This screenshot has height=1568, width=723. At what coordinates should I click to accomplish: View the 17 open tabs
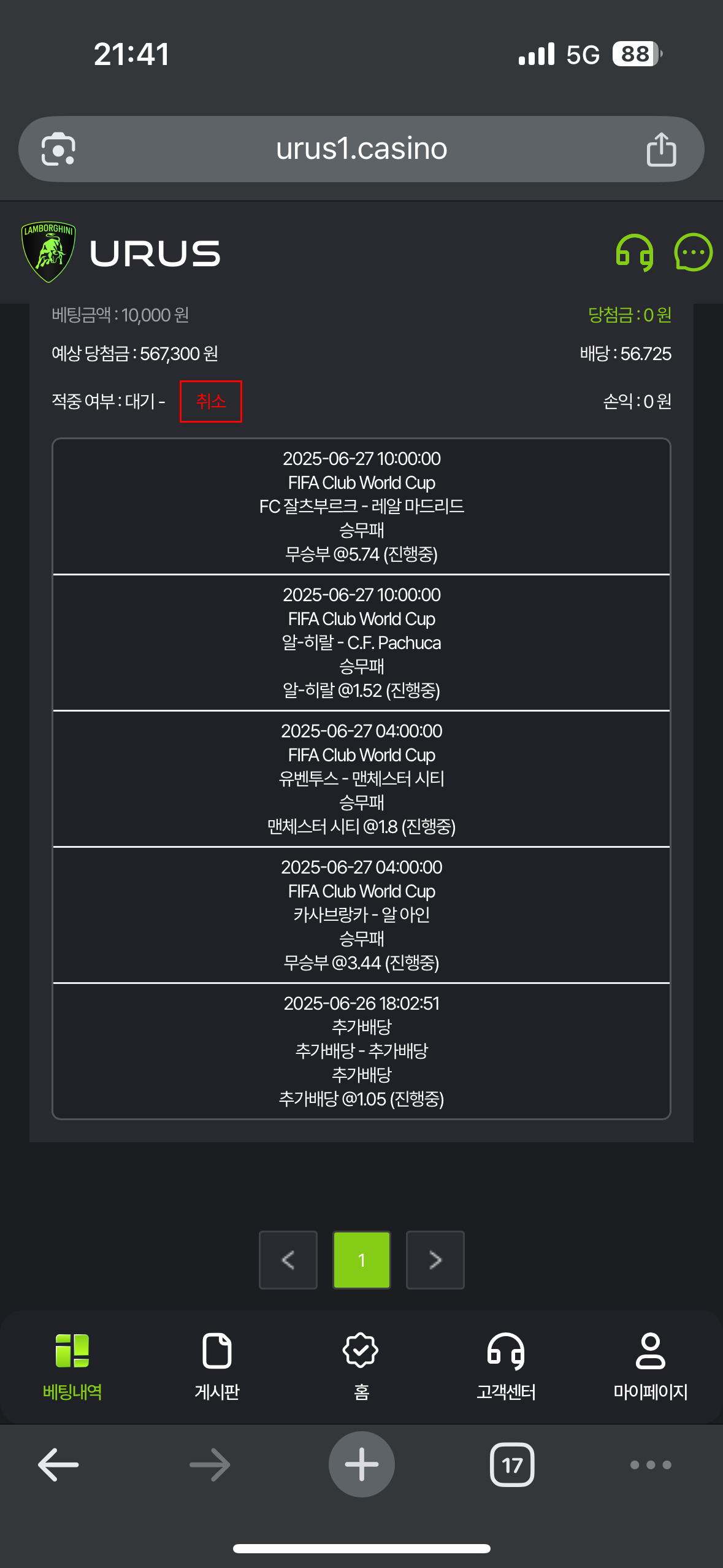pyautogui.click(x=512, y=1465)
